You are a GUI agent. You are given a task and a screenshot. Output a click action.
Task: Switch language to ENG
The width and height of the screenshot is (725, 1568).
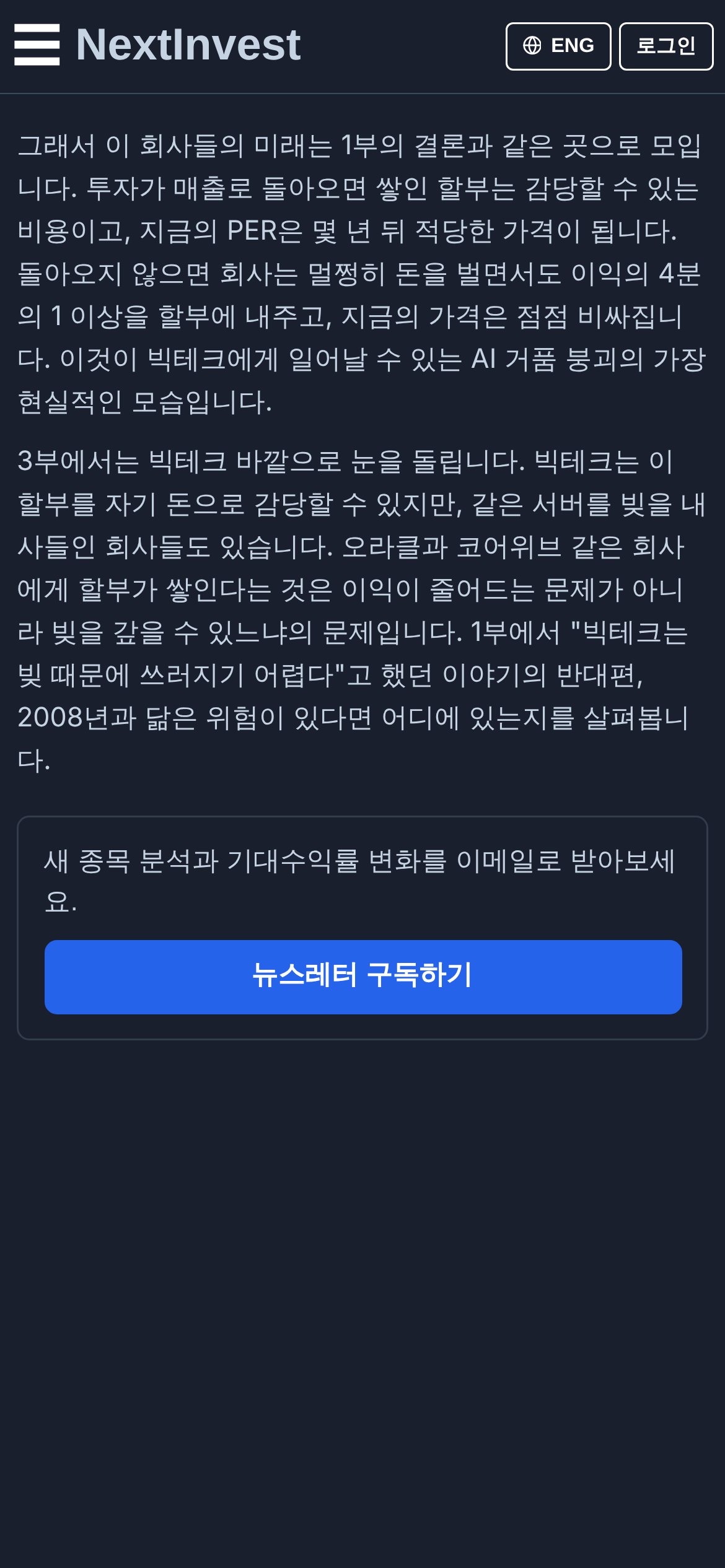pyautogui.click(x=558, y=46)
